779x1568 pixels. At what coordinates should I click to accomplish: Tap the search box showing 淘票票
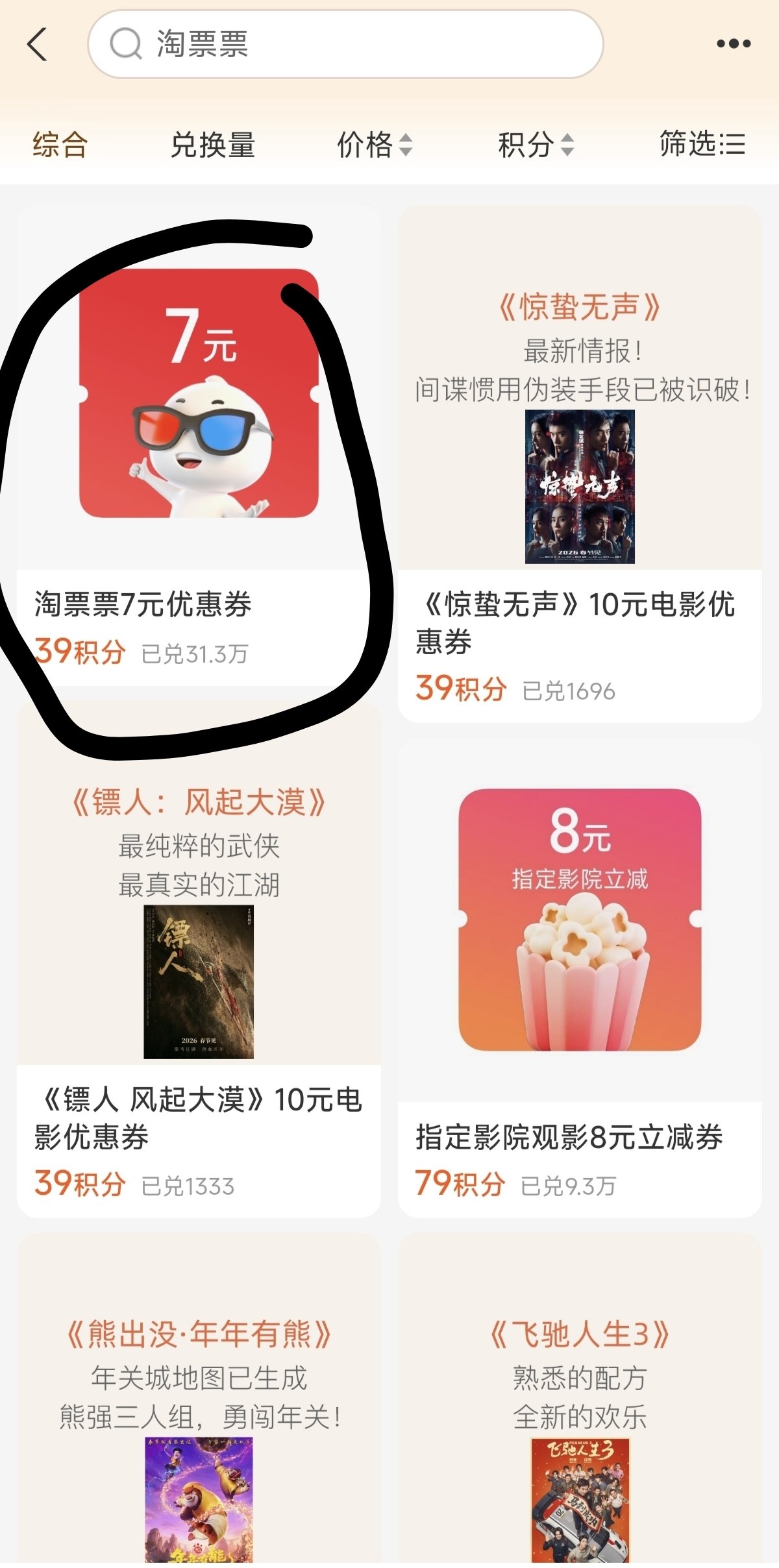(x=345, y=44)
